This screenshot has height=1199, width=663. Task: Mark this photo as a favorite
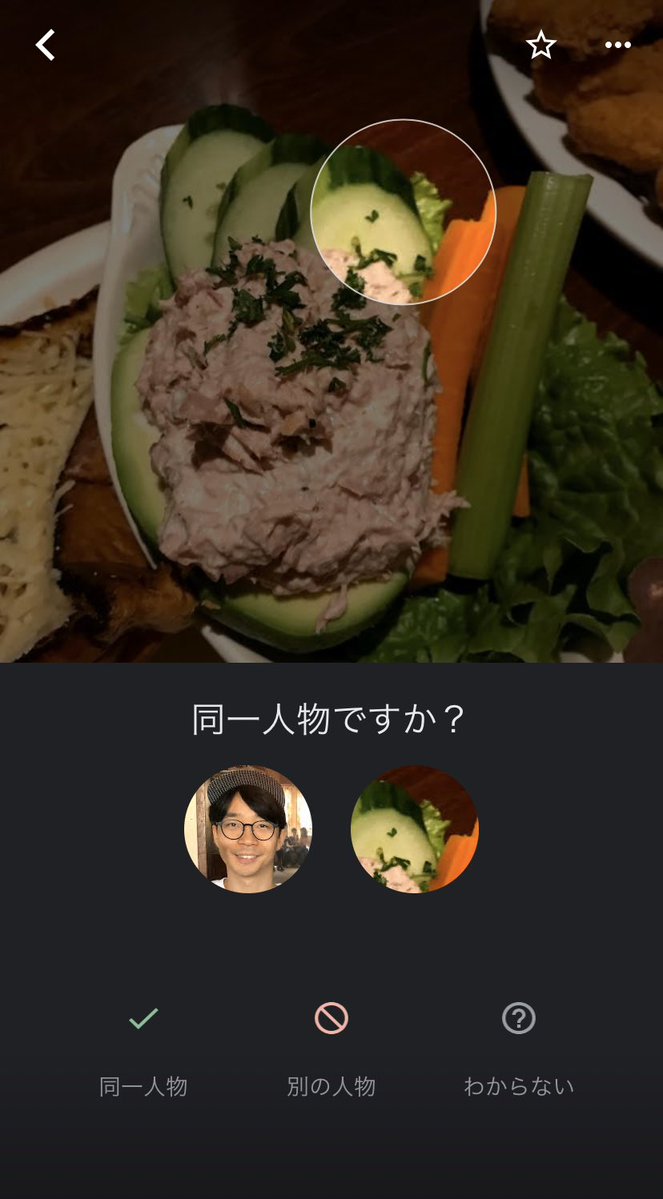click(x=541, y=45)
